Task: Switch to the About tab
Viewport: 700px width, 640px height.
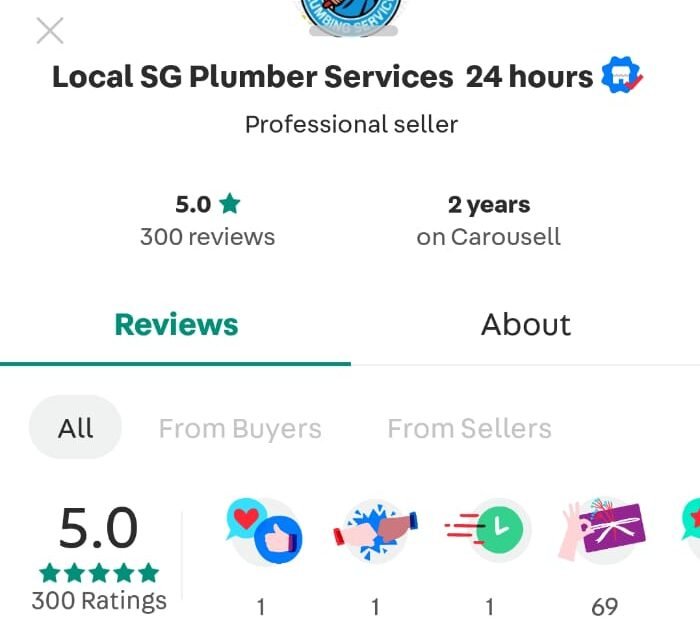Action: pos(526,325)
